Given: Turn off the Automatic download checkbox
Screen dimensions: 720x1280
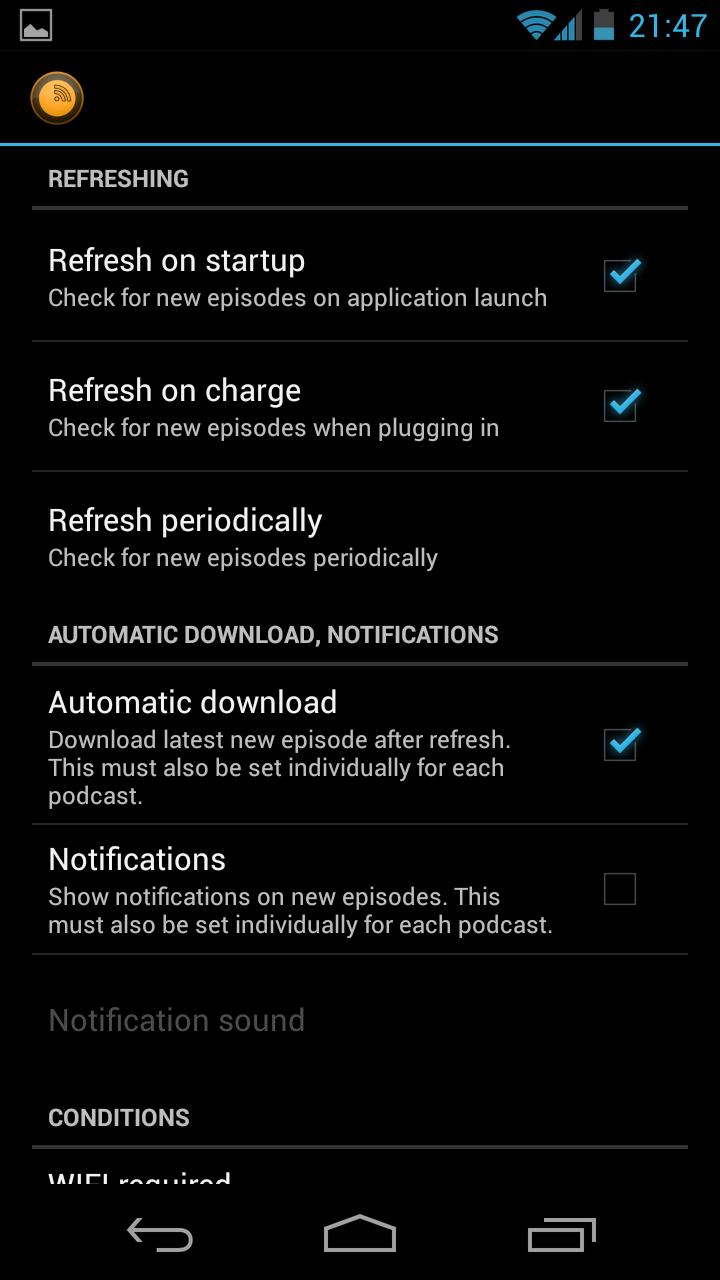Looking at the screenshot, I should point(621,744).
